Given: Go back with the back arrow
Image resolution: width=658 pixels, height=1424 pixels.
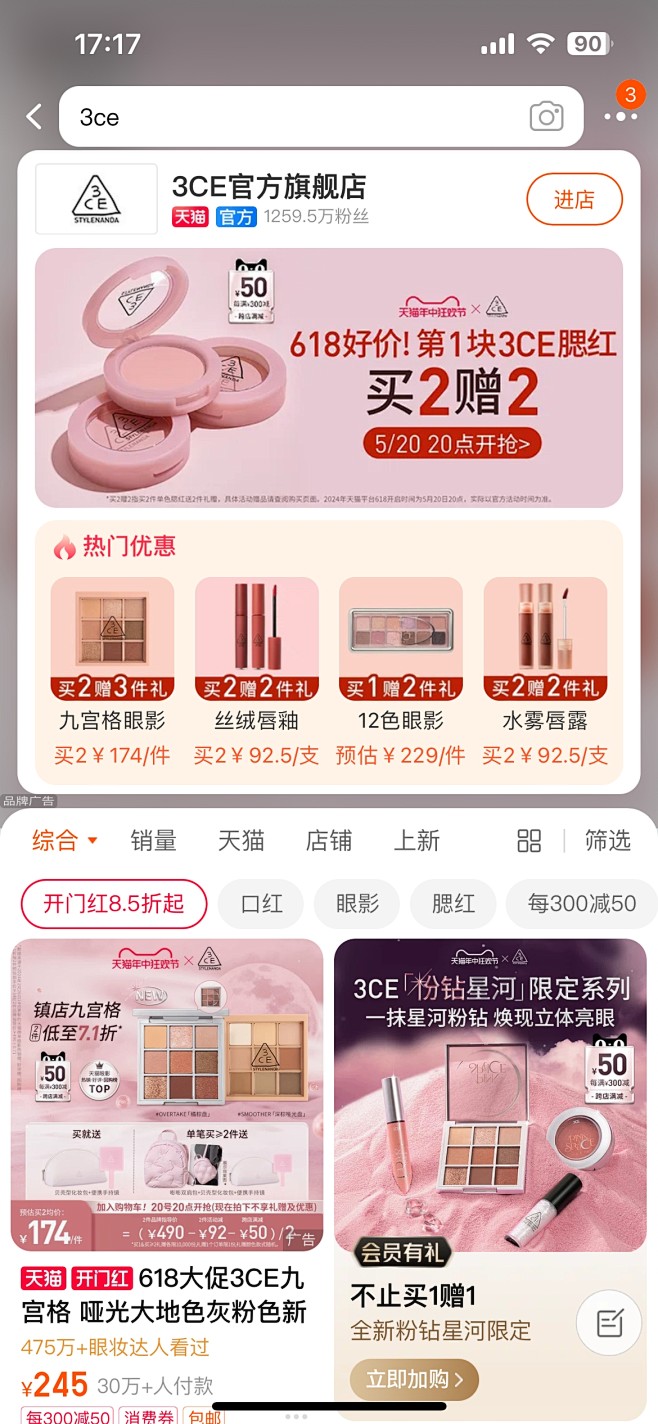Looking at the screenshot, I should pyautogui.click(x=34, y=117).
